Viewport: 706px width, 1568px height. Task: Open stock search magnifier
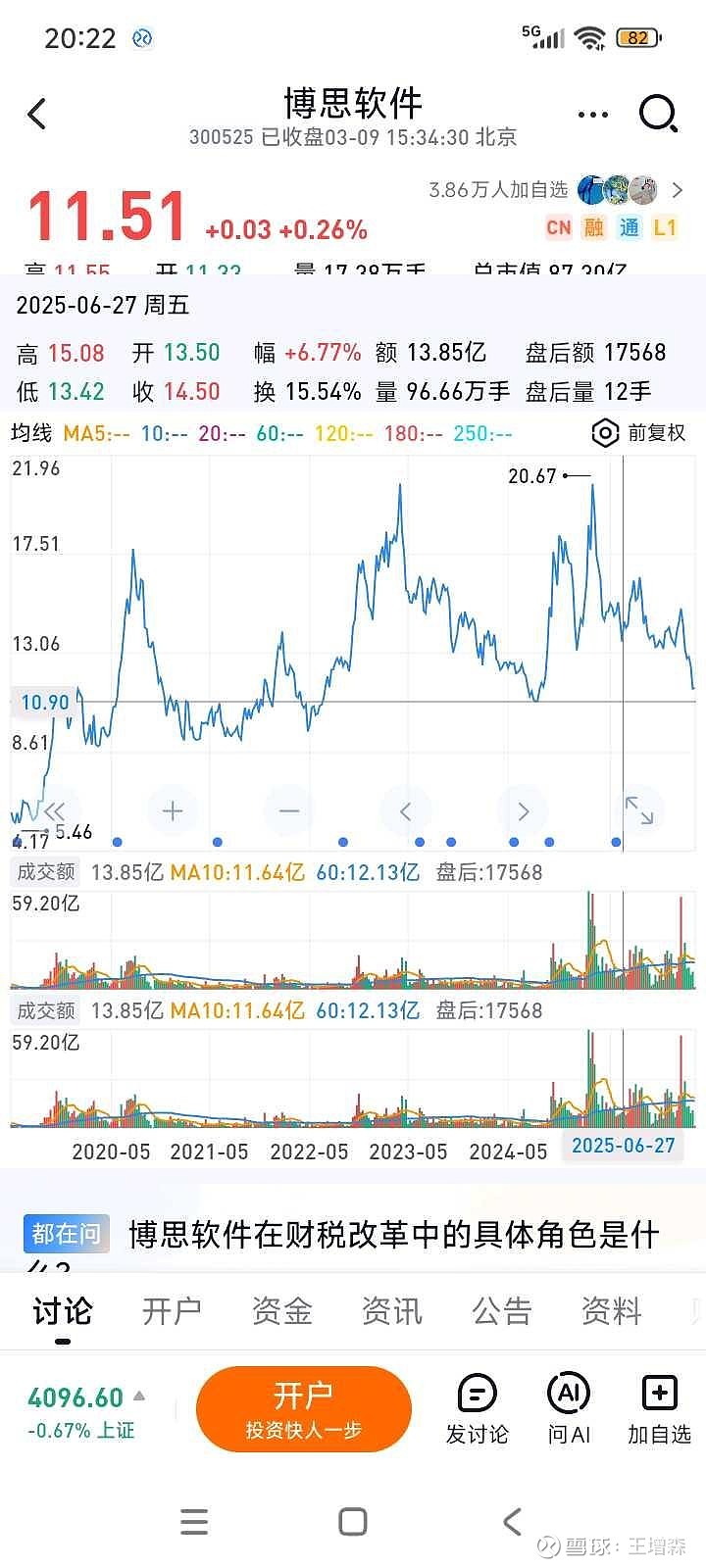658,114
